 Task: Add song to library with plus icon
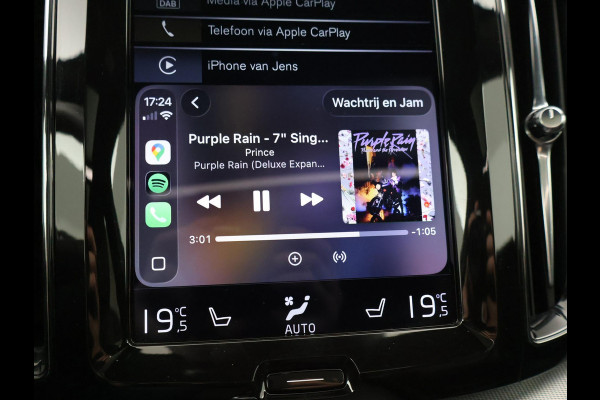coord(294,258)
